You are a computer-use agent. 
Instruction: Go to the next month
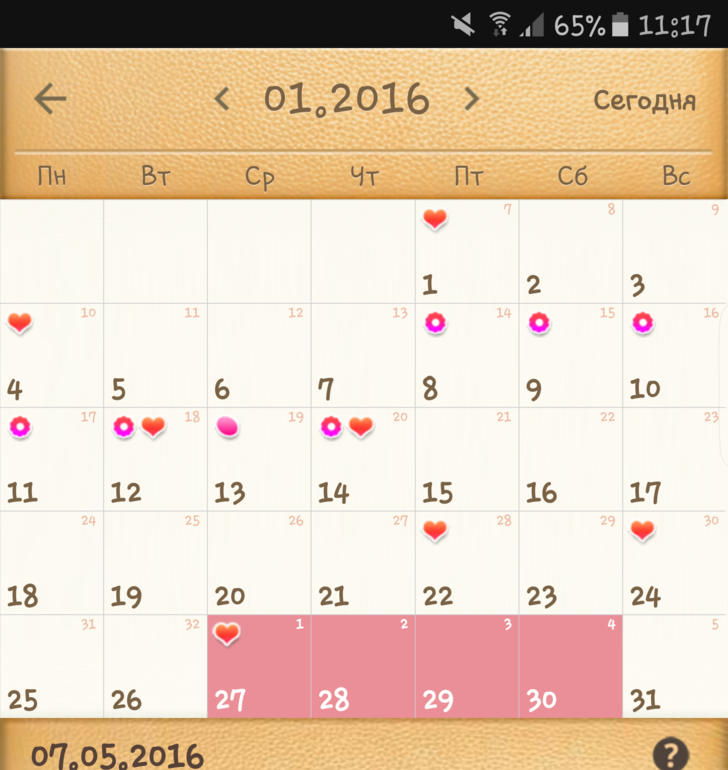click(x=471, y=99)
